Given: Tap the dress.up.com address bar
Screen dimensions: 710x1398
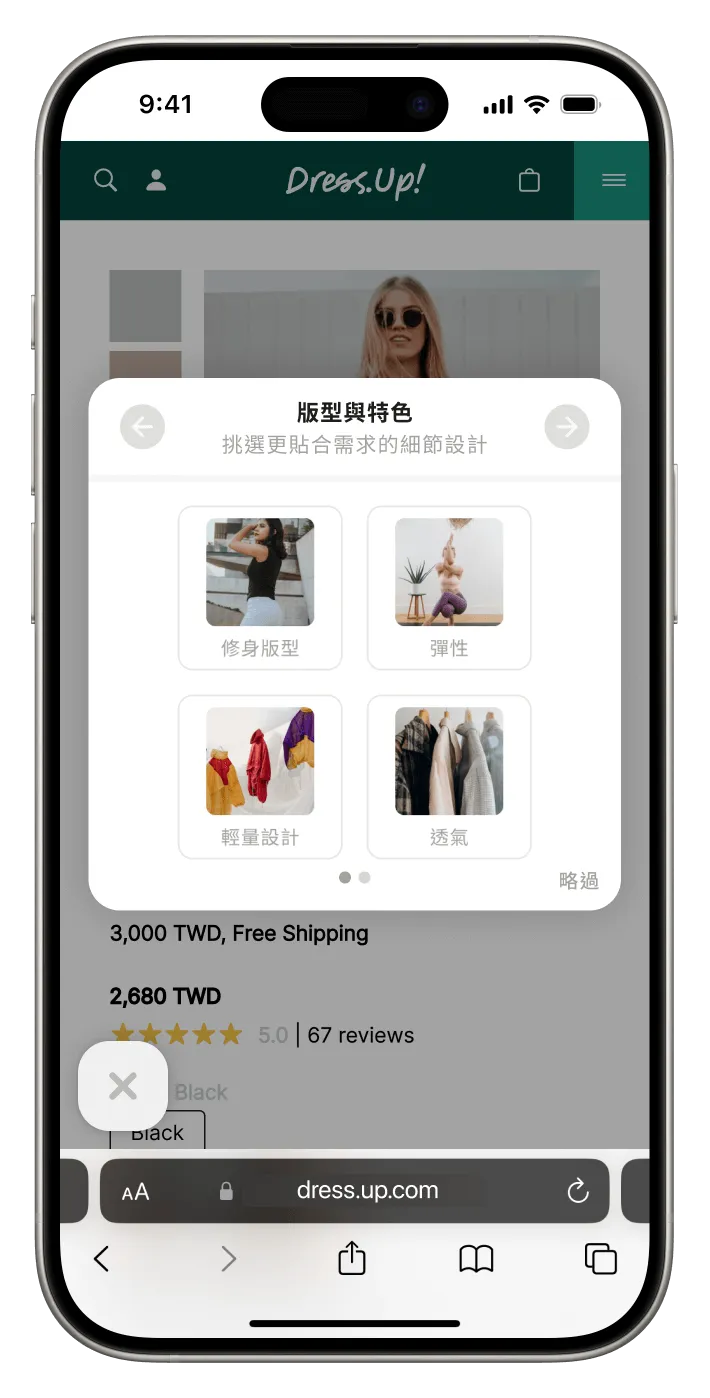Looking at the screenshot, I should 367,1190.
